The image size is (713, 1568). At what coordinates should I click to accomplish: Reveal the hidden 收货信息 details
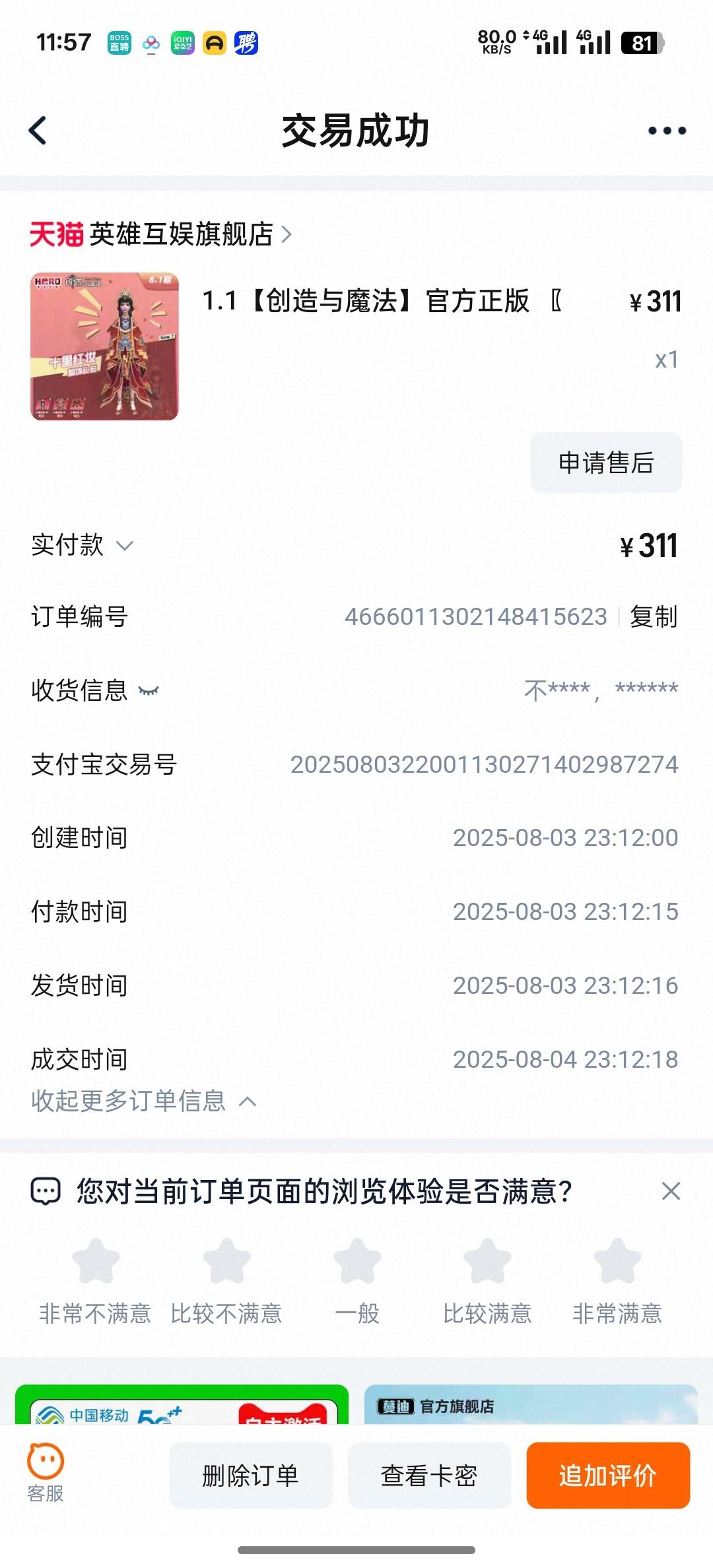[149, 691]
